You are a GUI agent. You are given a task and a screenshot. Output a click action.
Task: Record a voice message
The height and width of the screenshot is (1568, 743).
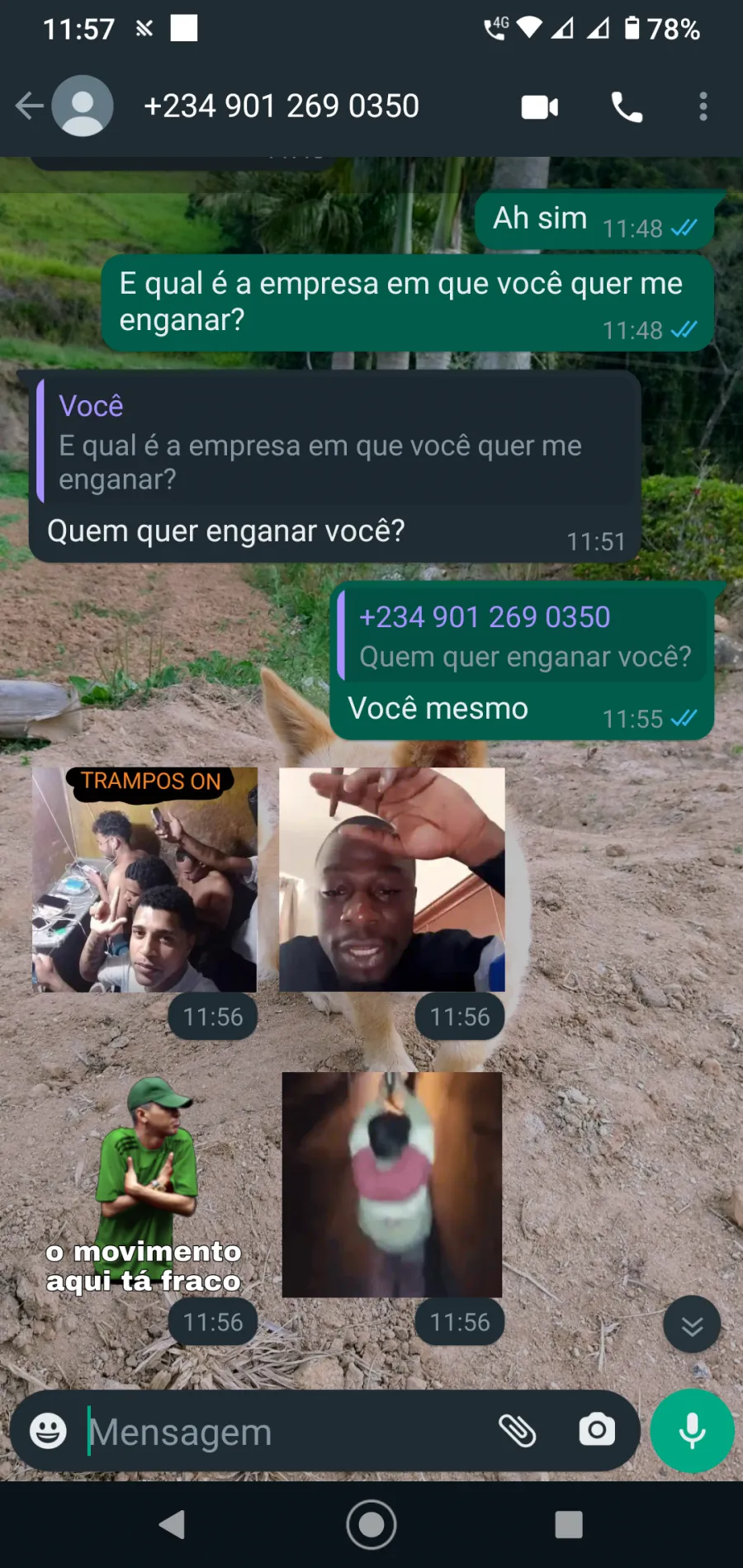[x=692, y=1431]
